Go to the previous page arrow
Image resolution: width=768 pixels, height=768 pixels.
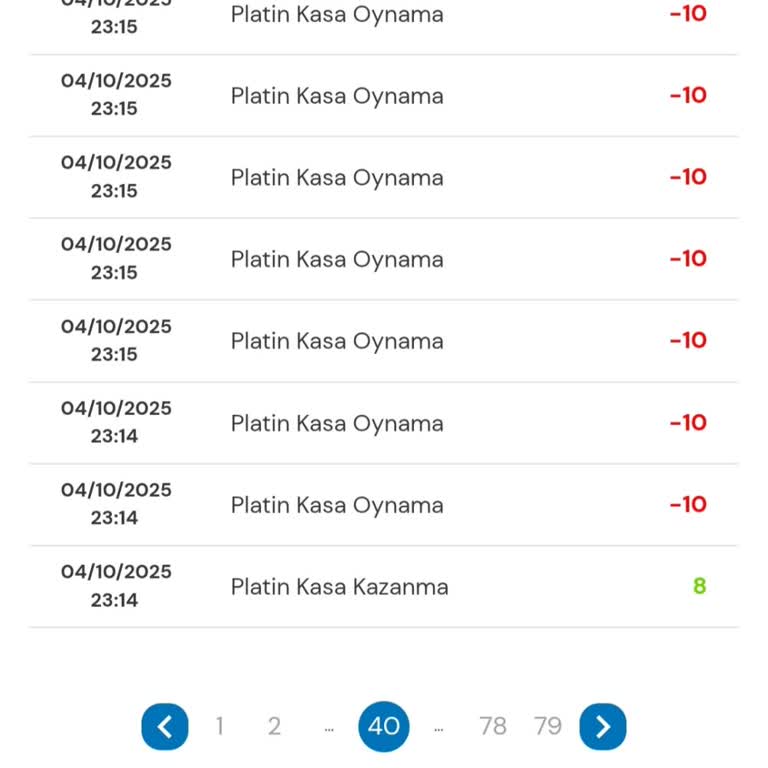(165, 726)
